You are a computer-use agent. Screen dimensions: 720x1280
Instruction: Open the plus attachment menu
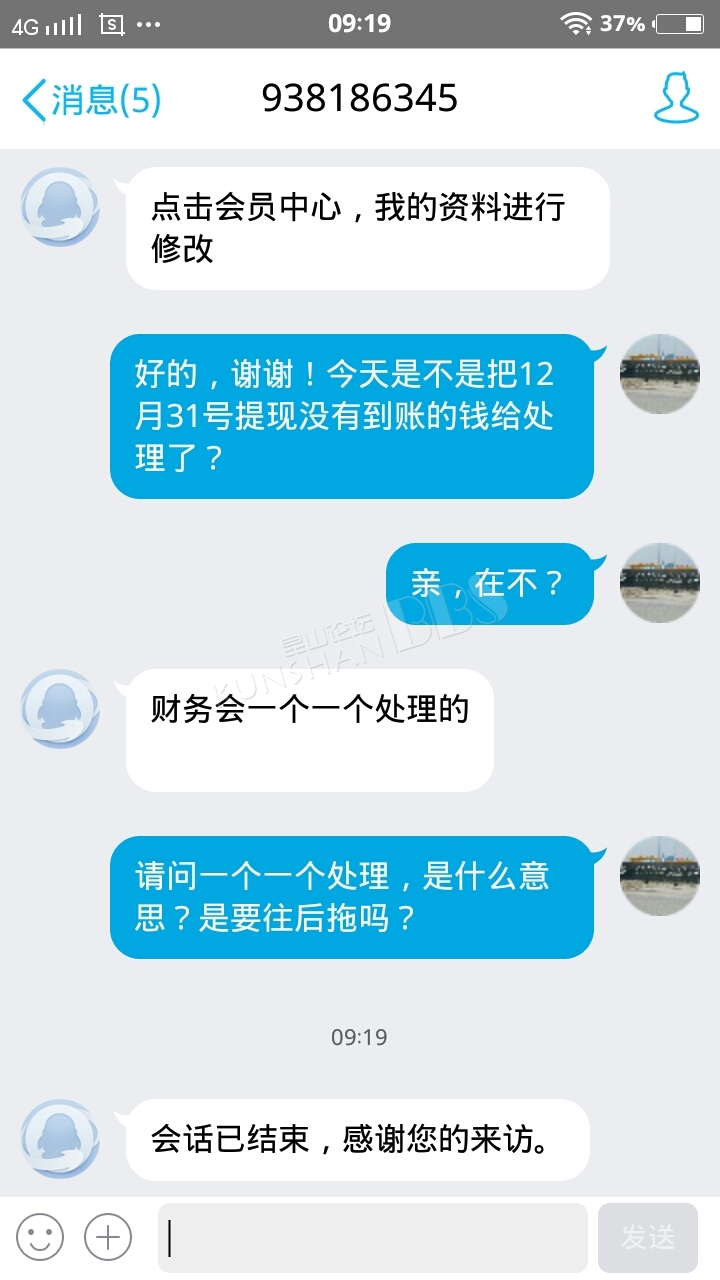tap(108, 1238)
